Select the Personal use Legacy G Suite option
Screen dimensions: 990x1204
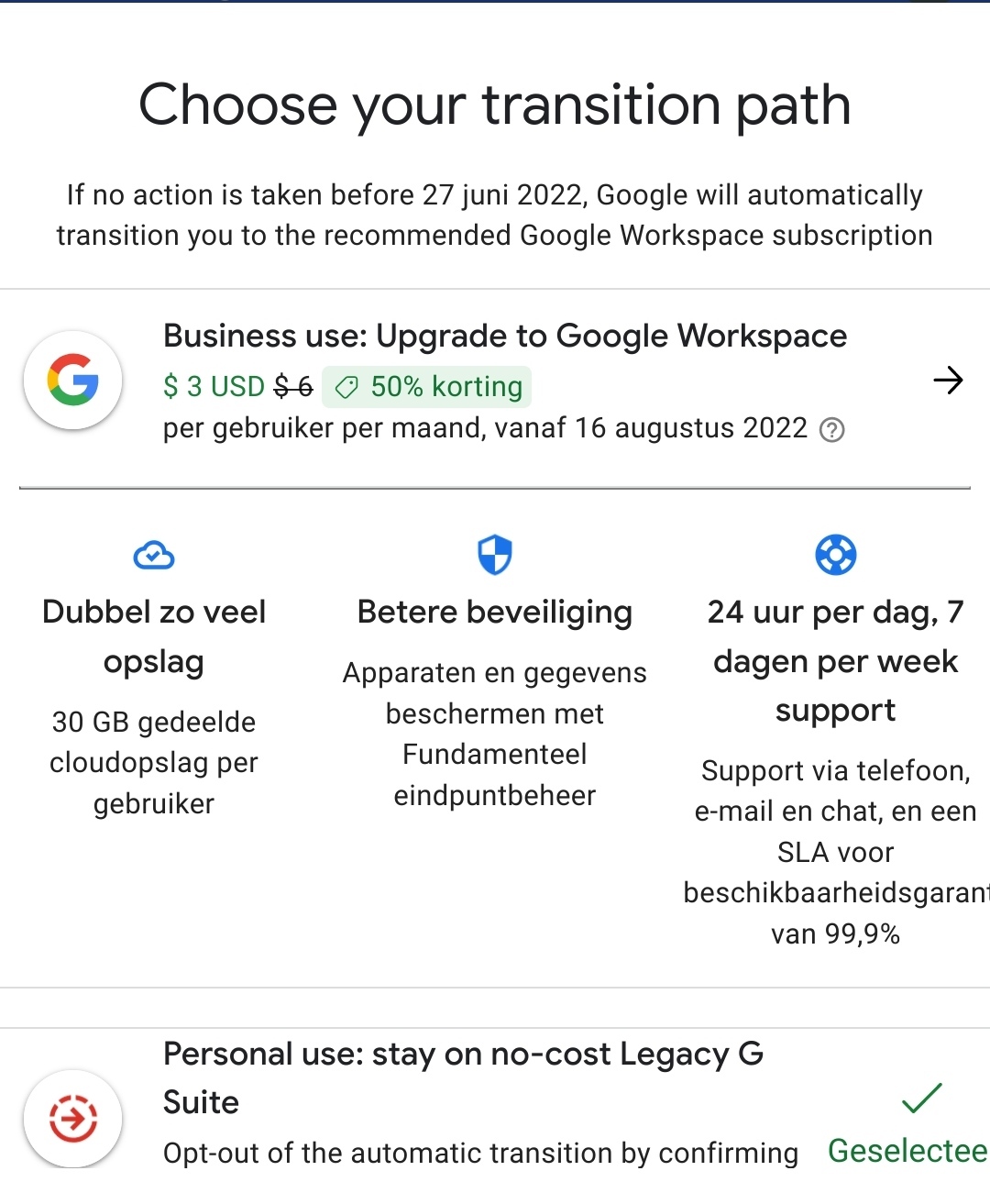click(x=463, y=1078)
